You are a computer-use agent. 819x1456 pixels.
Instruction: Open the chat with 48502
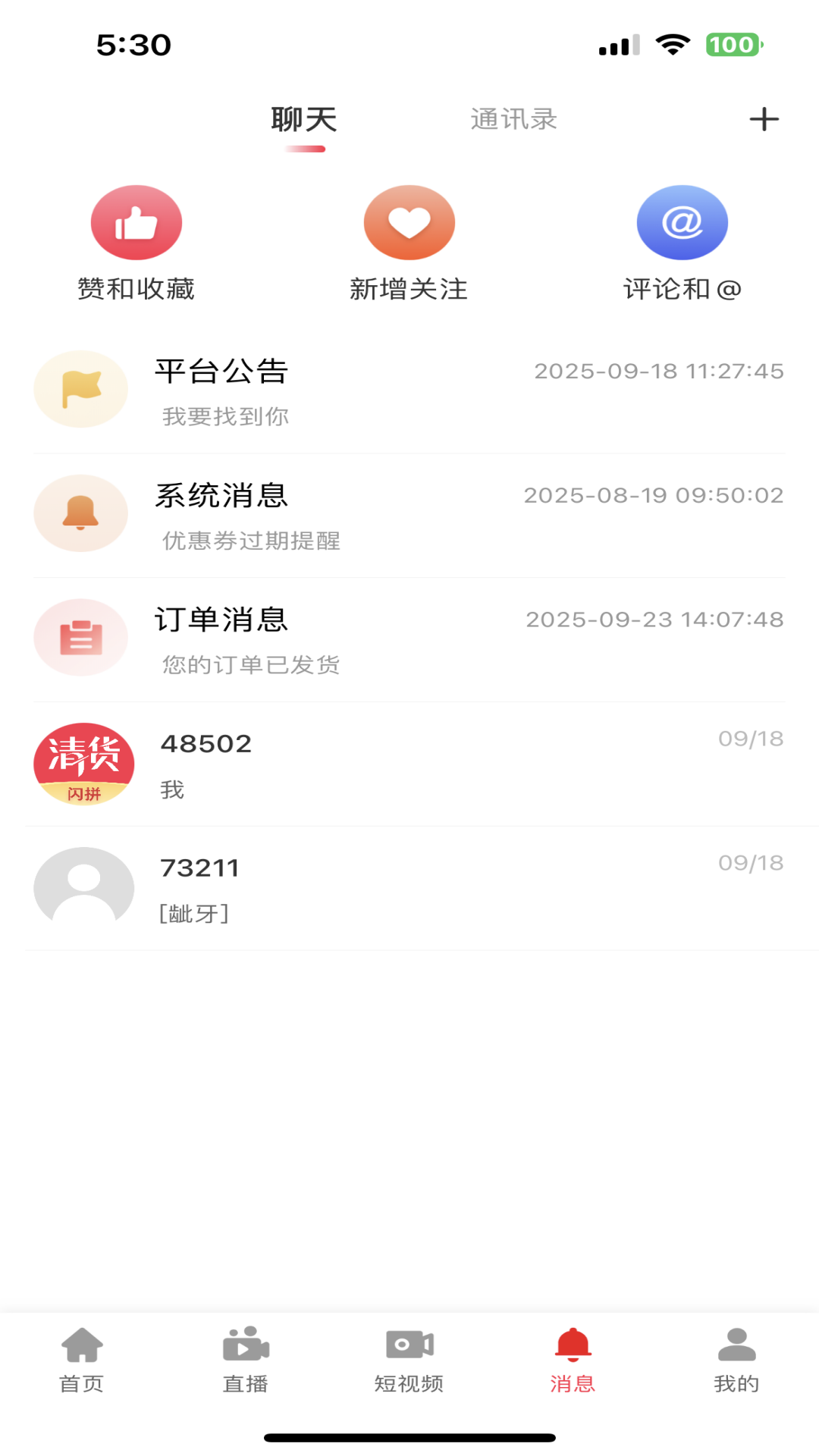click(x=409, y=764)
